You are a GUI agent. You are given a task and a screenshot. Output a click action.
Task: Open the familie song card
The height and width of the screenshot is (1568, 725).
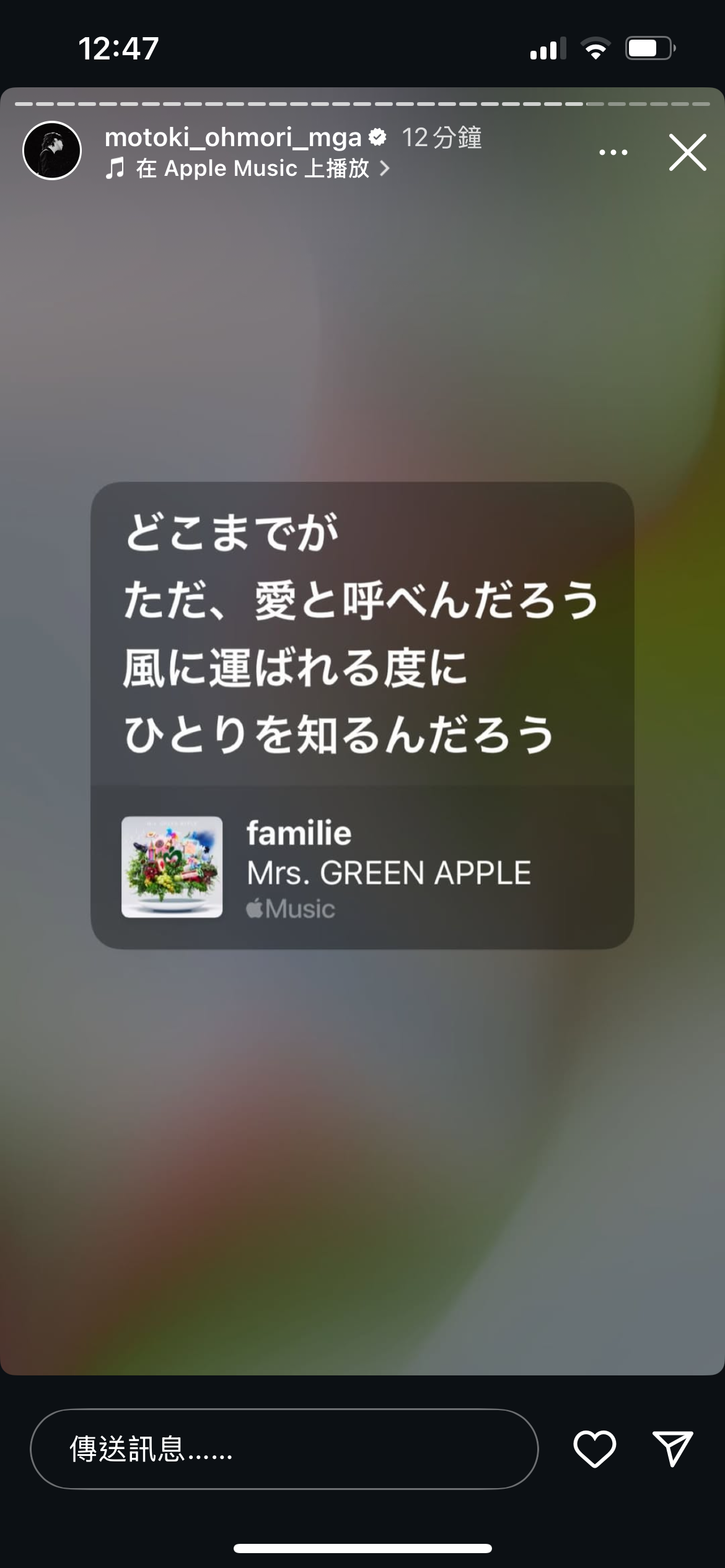pyautogui.click(x=362, y=866)
